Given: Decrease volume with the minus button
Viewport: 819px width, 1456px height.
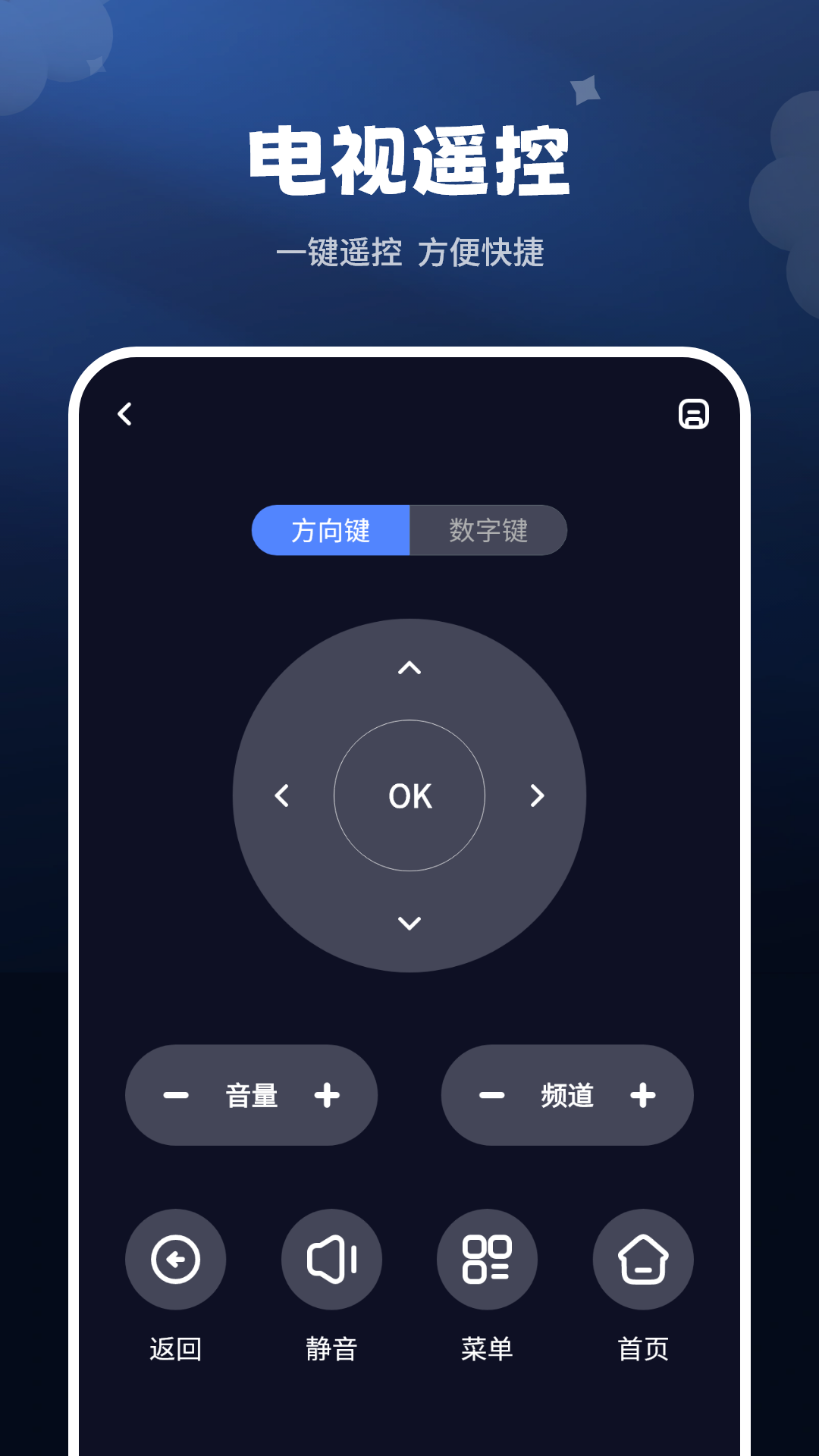Looking at the screenshot, I should pyautogui.click(x=176, y=1094).
